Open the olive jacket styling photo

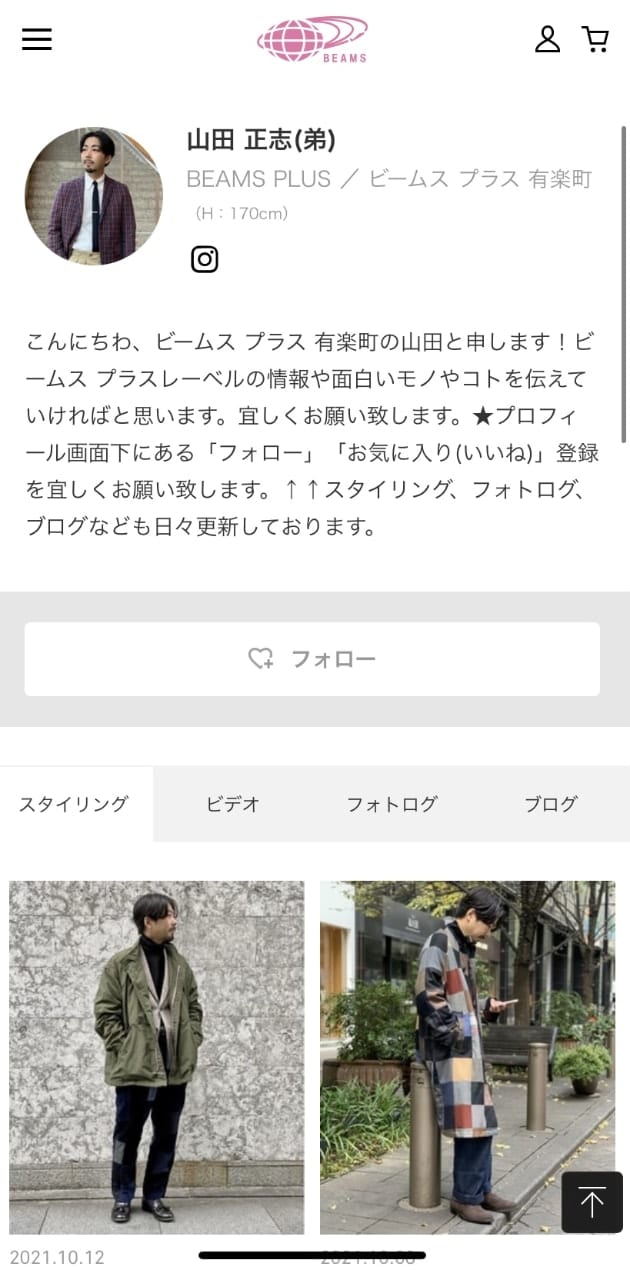[x=157, y=1057]
